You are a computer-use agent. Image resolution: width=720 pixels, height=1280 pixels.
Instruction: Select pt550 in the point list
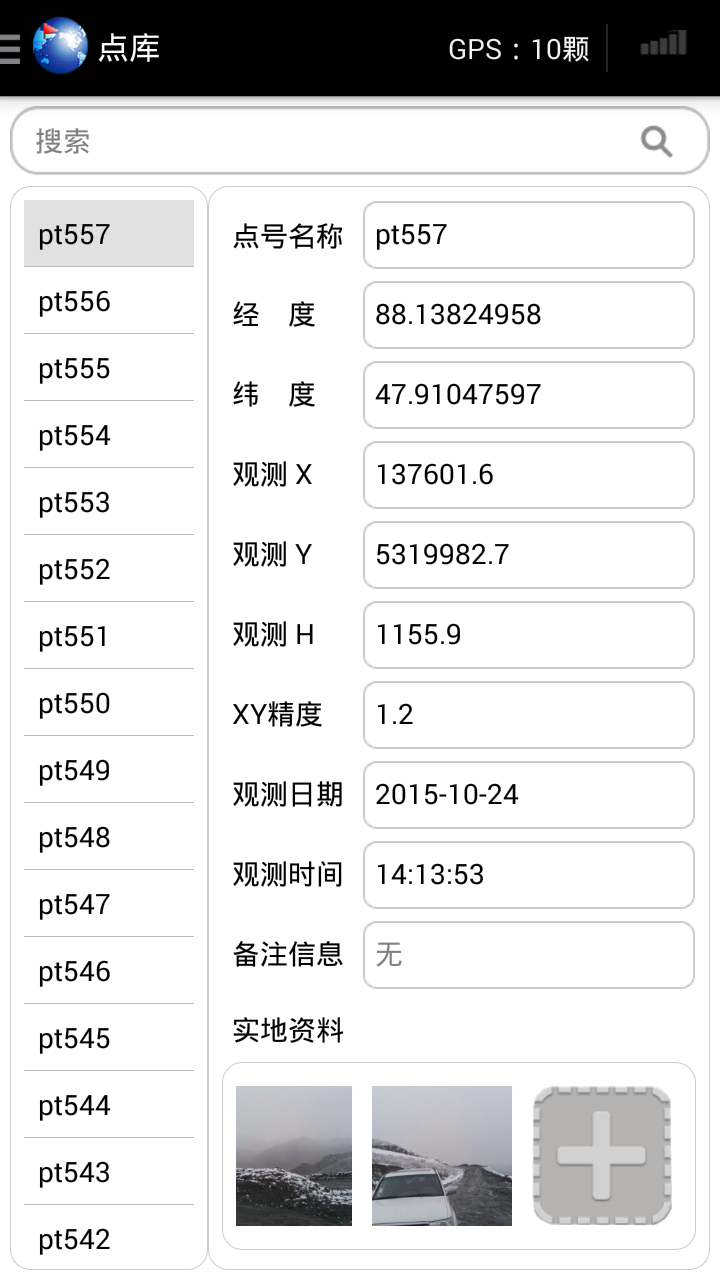pos(109,703)
